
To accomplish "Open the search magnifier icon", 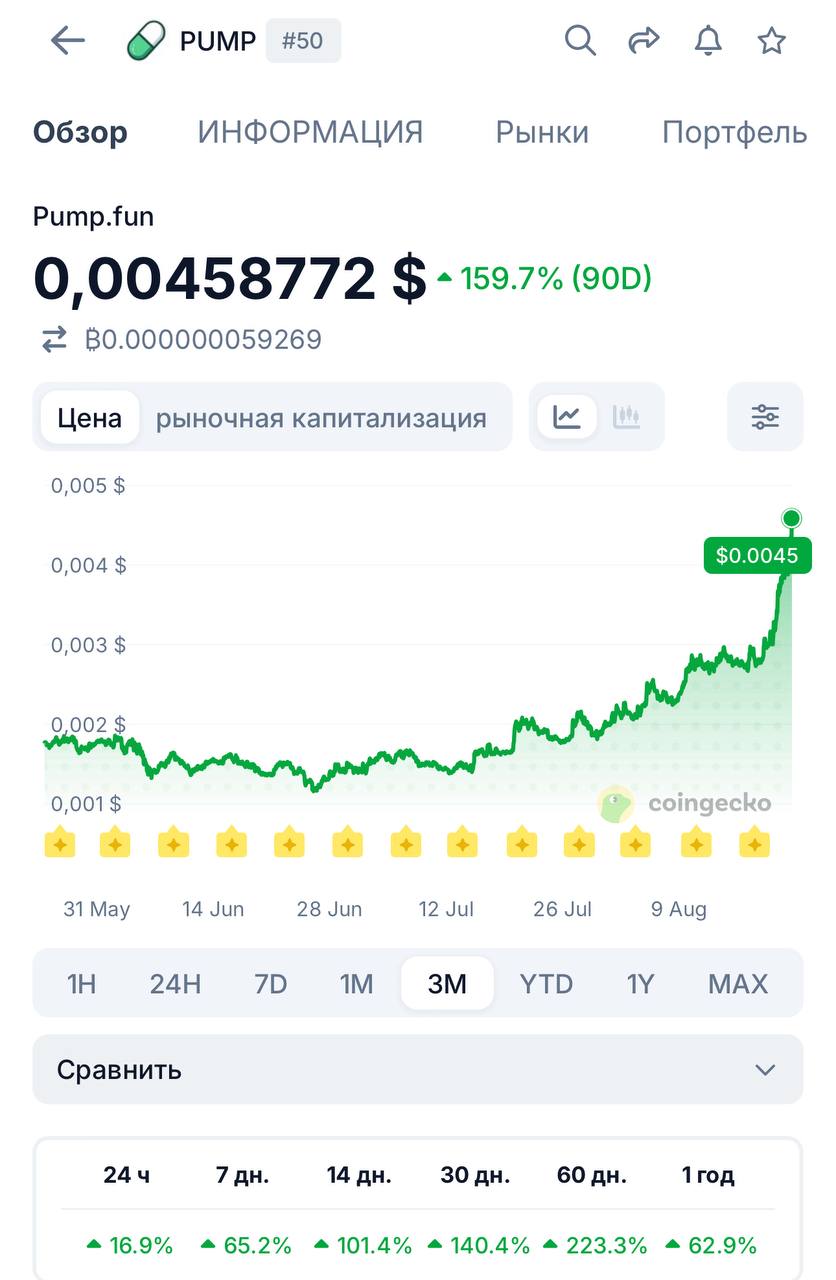I will (580, 41).
